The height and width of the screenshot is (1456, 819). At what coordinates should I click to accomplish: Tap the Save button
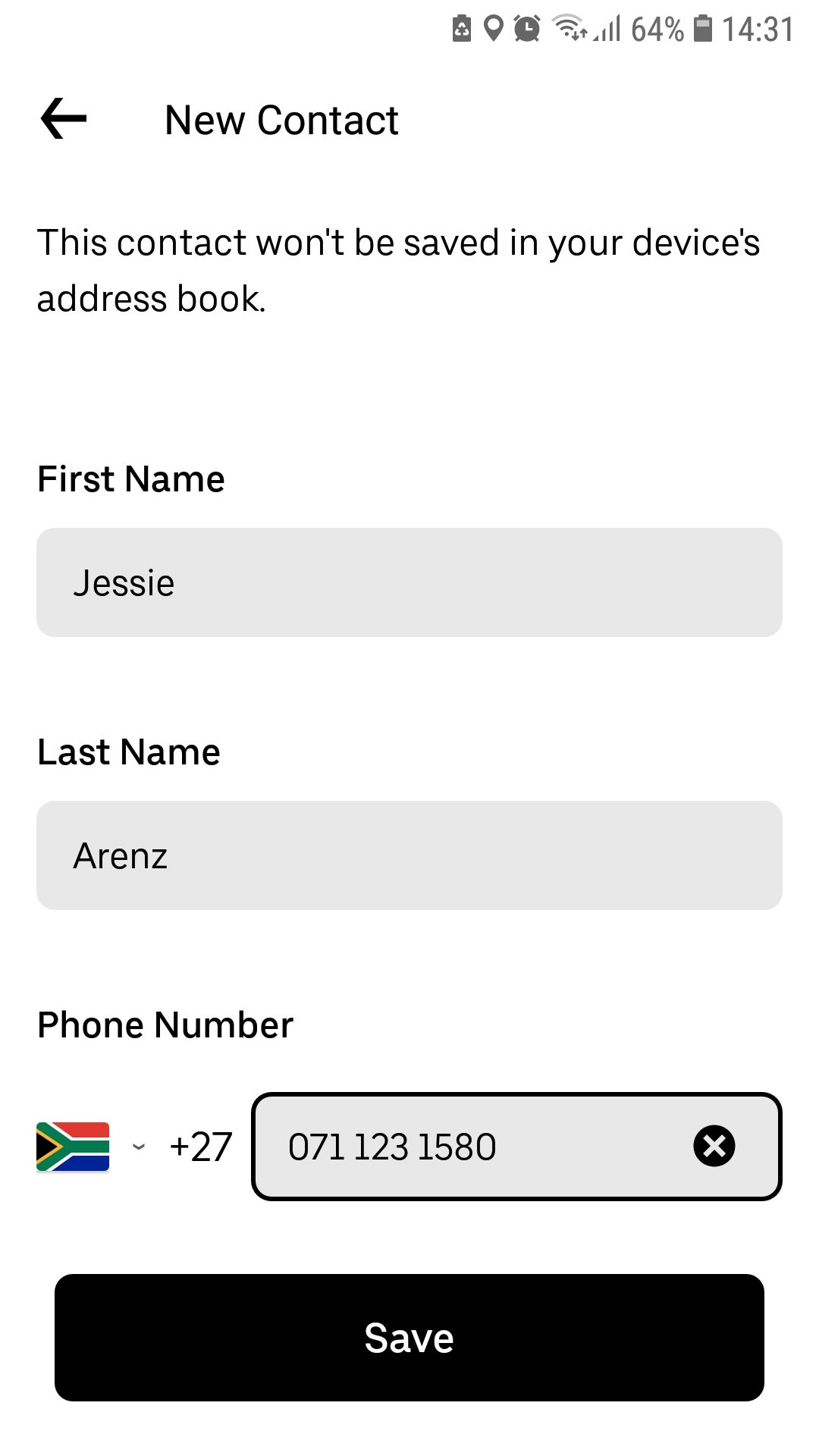click(409, 1337)
